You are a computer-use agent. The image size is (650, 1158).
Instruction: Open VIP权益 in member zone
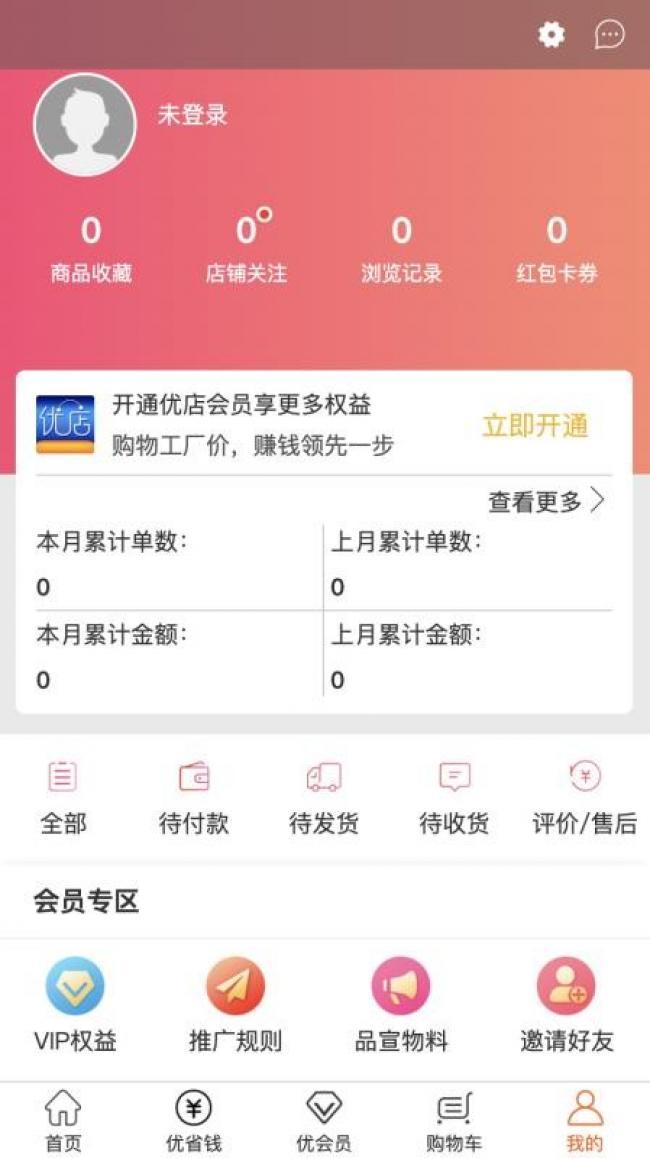(75, 1005)
